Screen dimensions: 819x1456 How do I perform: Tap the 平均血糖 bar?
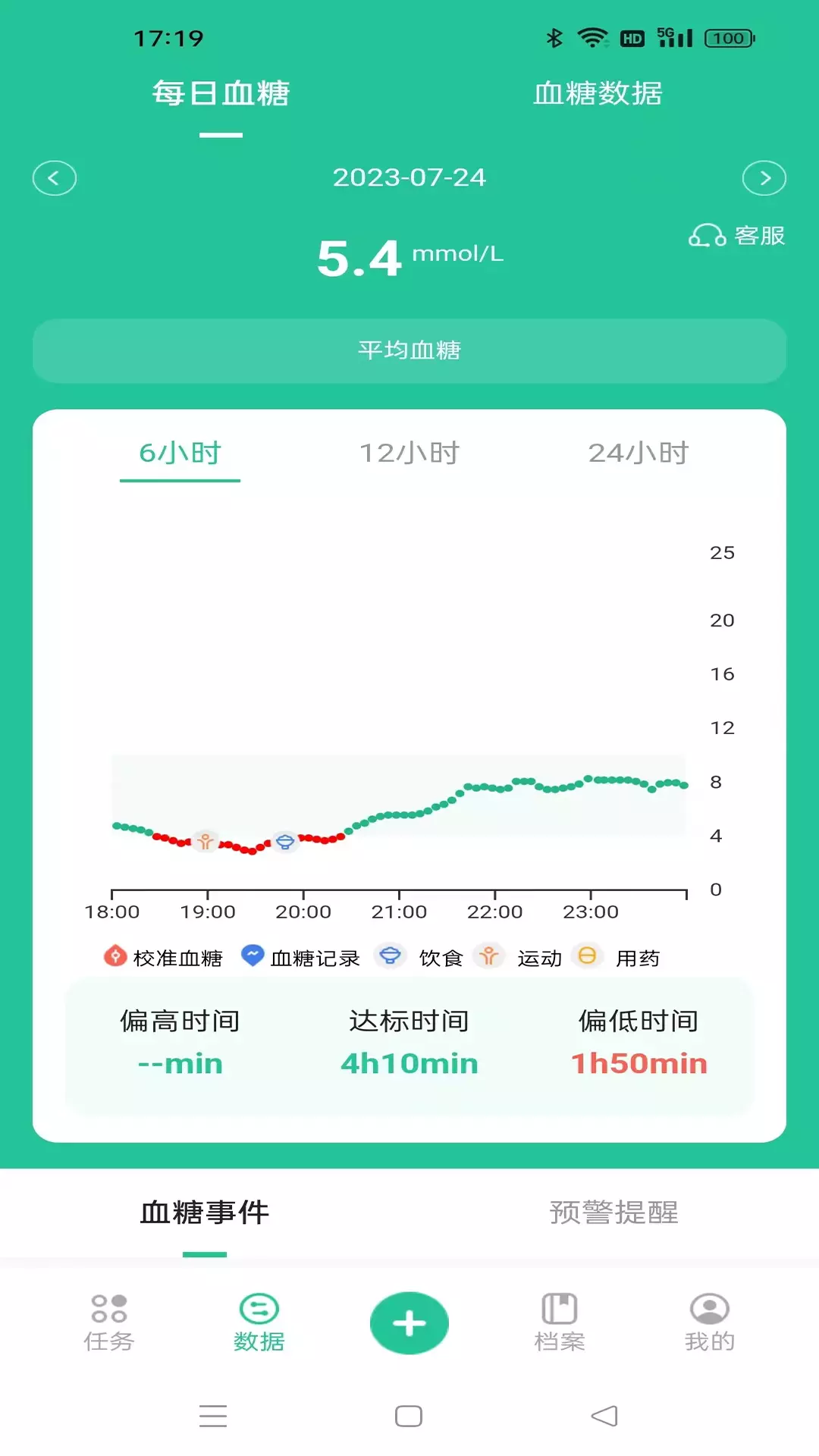coord(409,350)
